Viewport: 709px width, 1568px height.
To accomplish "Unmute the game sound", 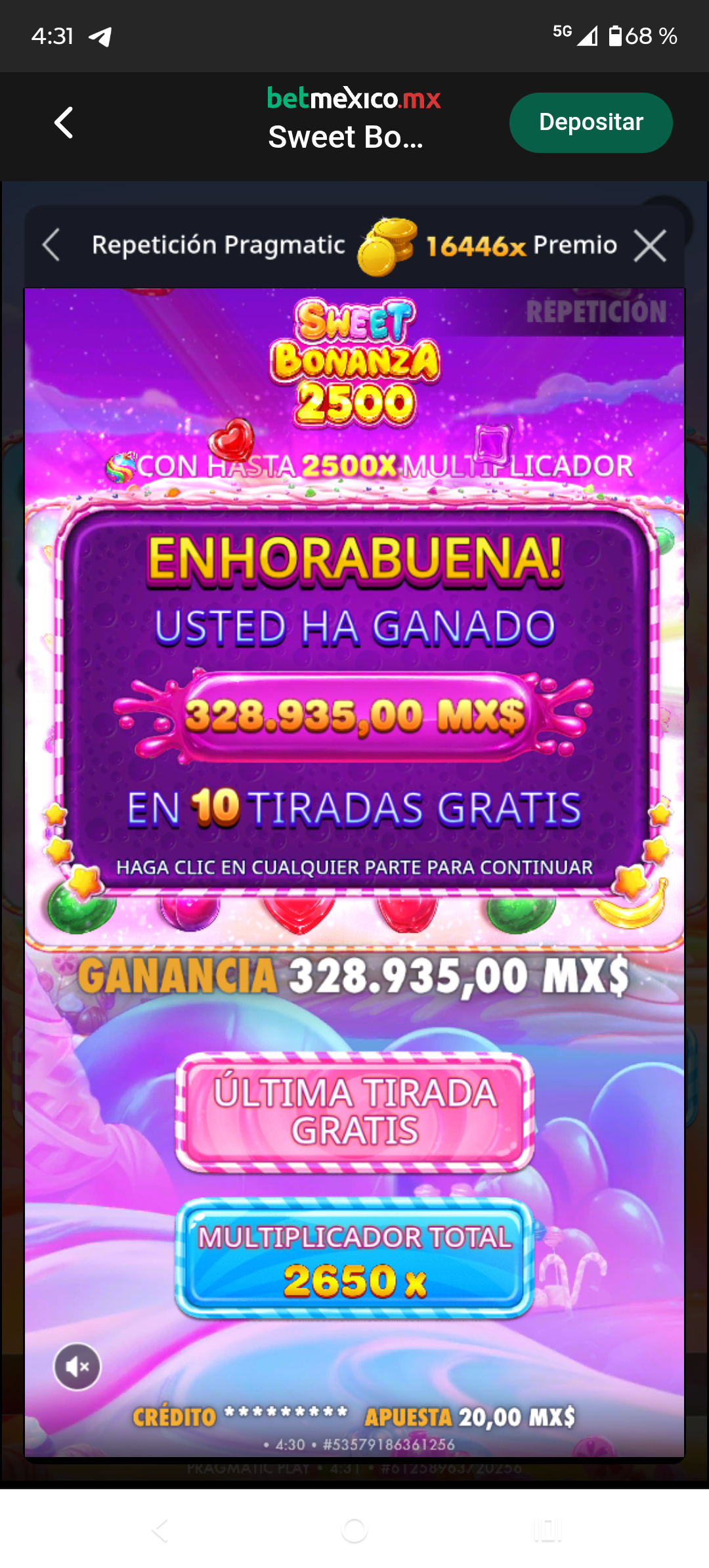I will [77, 1367].
